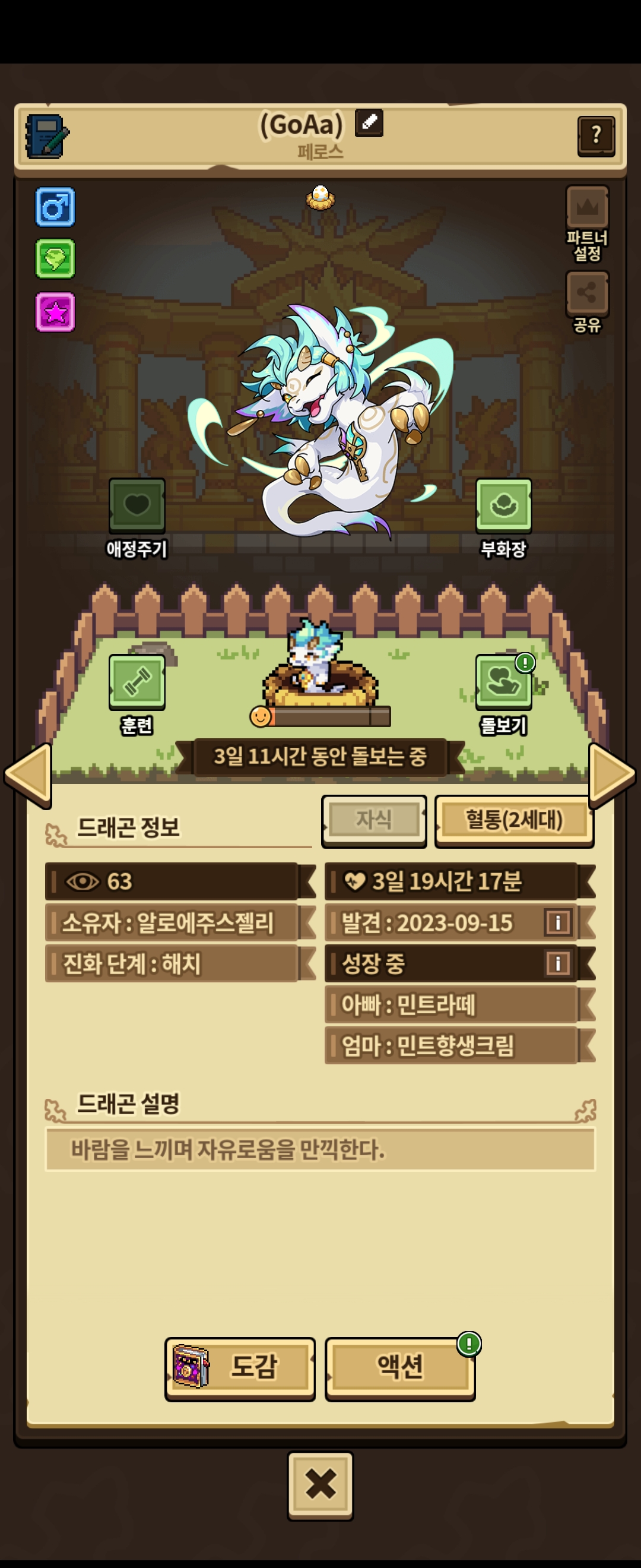Go to the previous dragon with left arrow
641x1568 pixels.
point(28,774)
